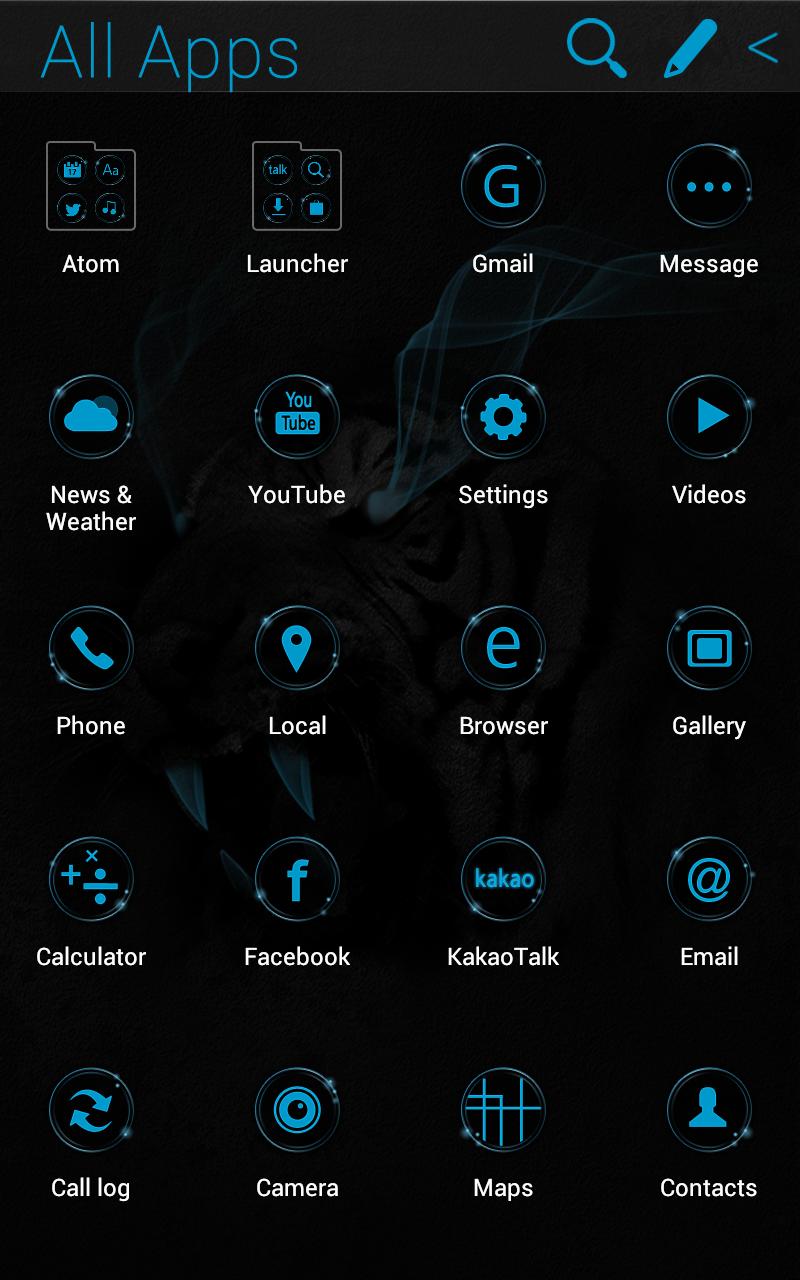Open the Launcher folder
Viewport: 800px width, 1280px height.
[297, 187]
